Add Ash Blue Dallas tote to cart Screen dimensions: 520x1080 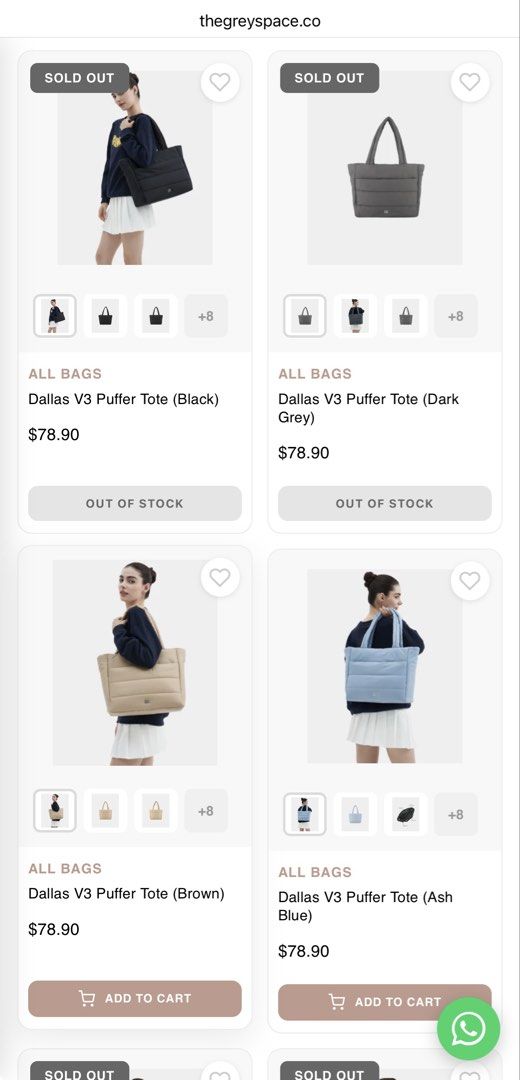[x=385, y=1002]
